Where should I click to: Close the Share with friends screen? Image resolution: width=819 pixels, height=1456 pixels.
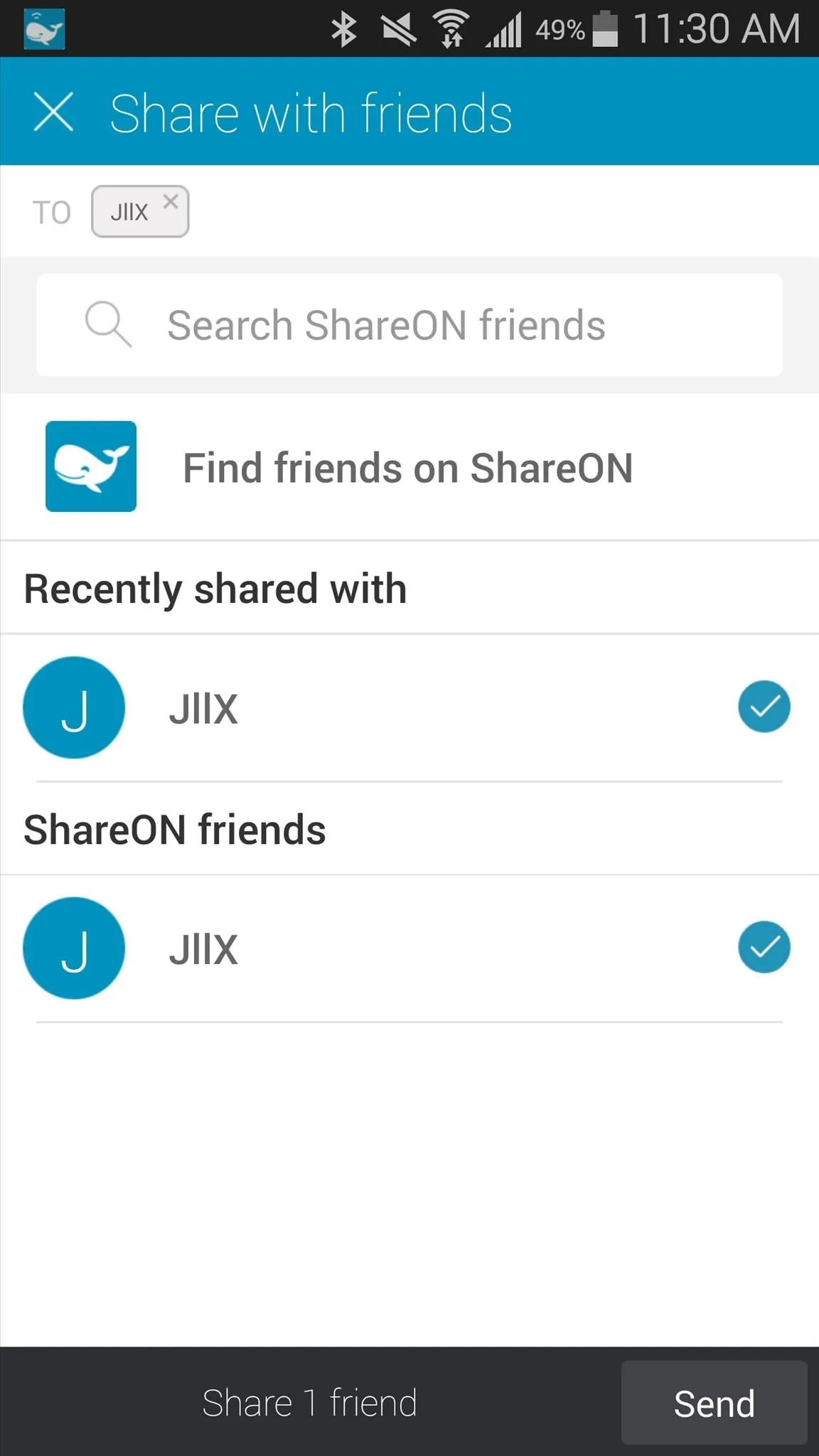click(x=53, y=112)
